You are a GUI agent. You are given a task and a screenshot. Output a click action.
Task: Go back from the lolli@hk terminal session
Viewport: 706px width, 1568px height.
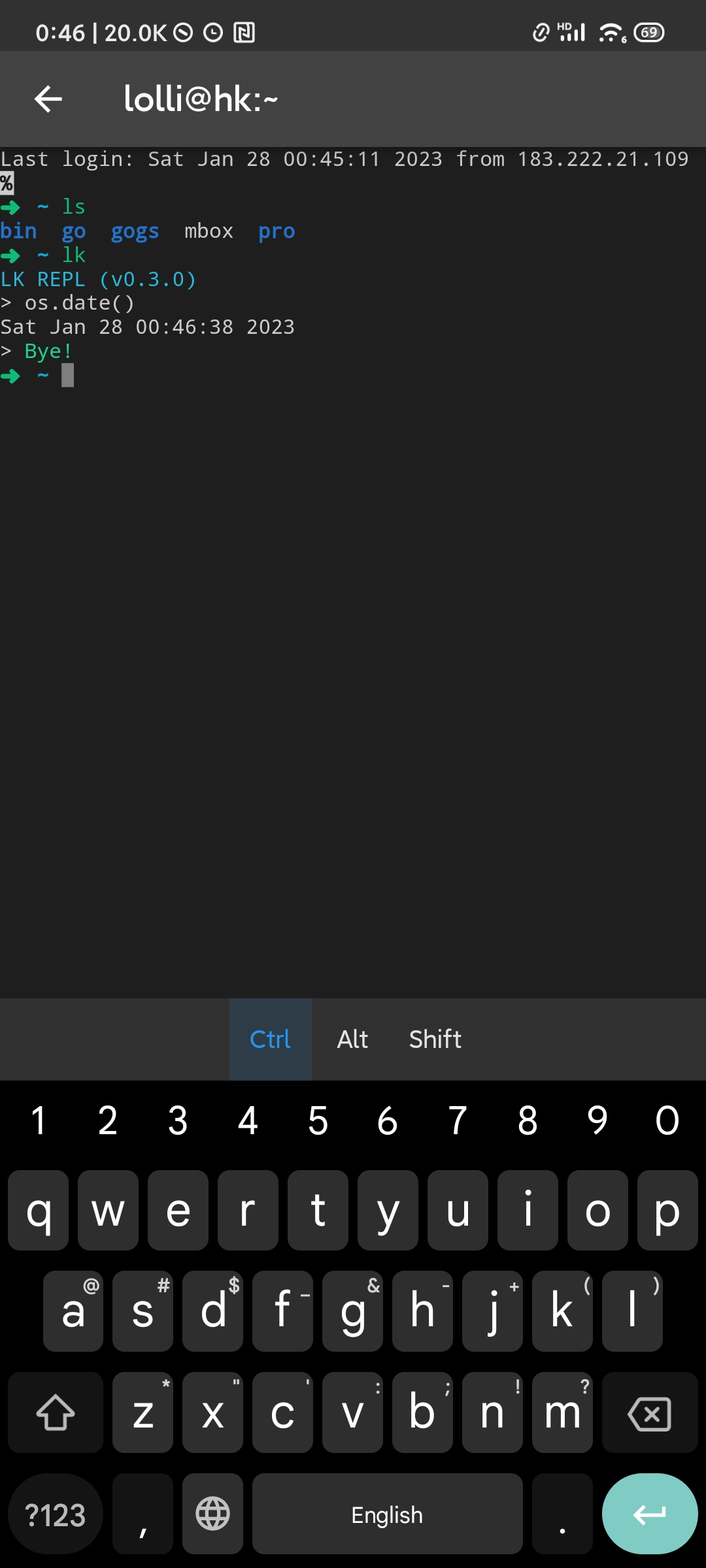point(48,99)
